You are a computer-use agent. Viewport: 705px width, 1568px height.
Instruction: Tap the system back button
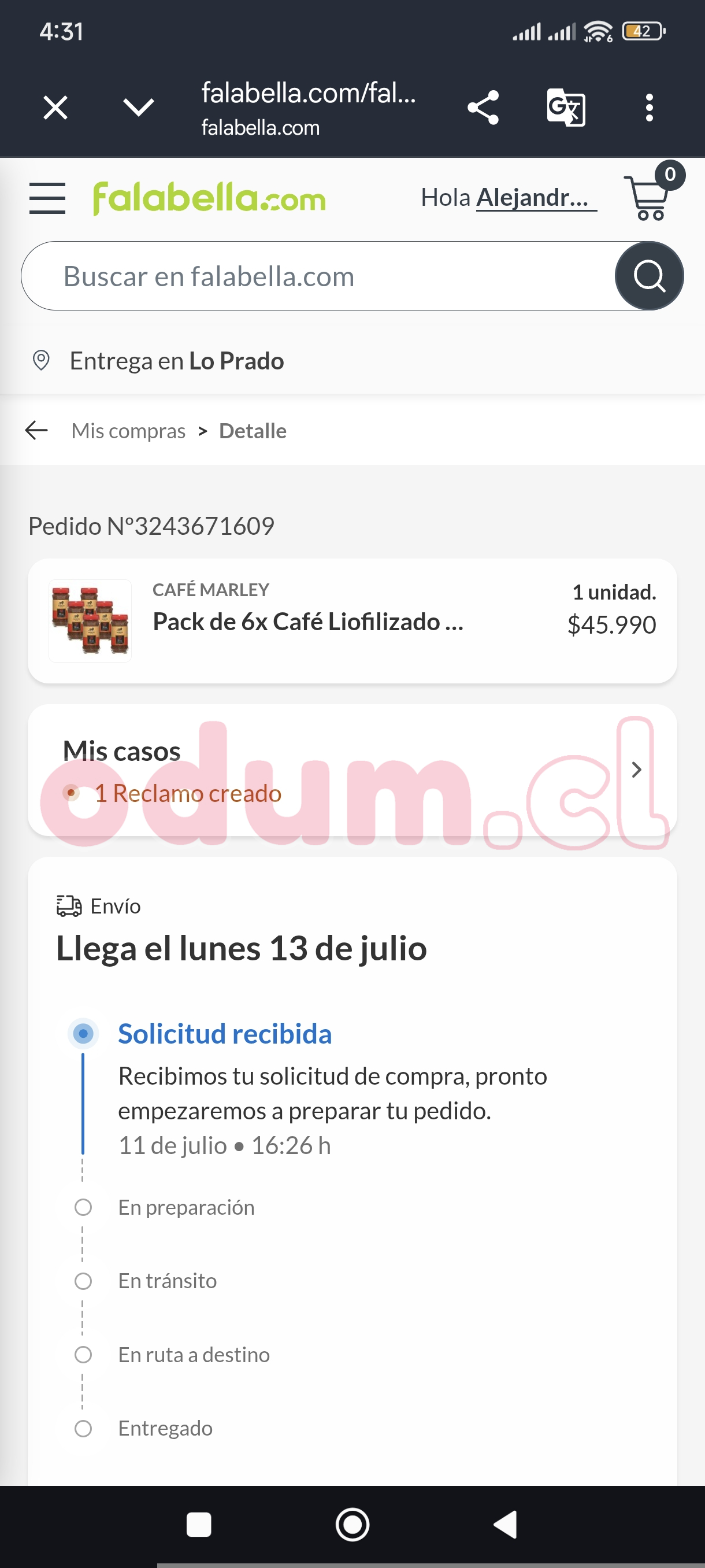click(506, 1525)
